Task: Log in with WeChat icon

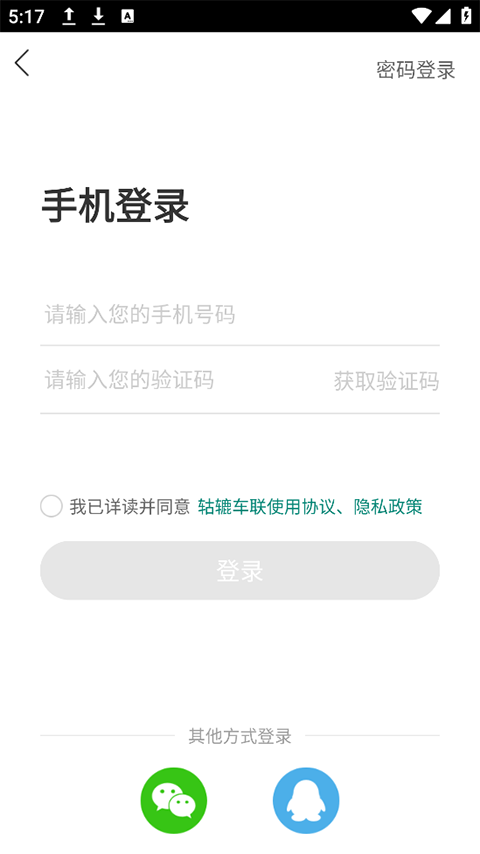Action: tap(174, 801)
